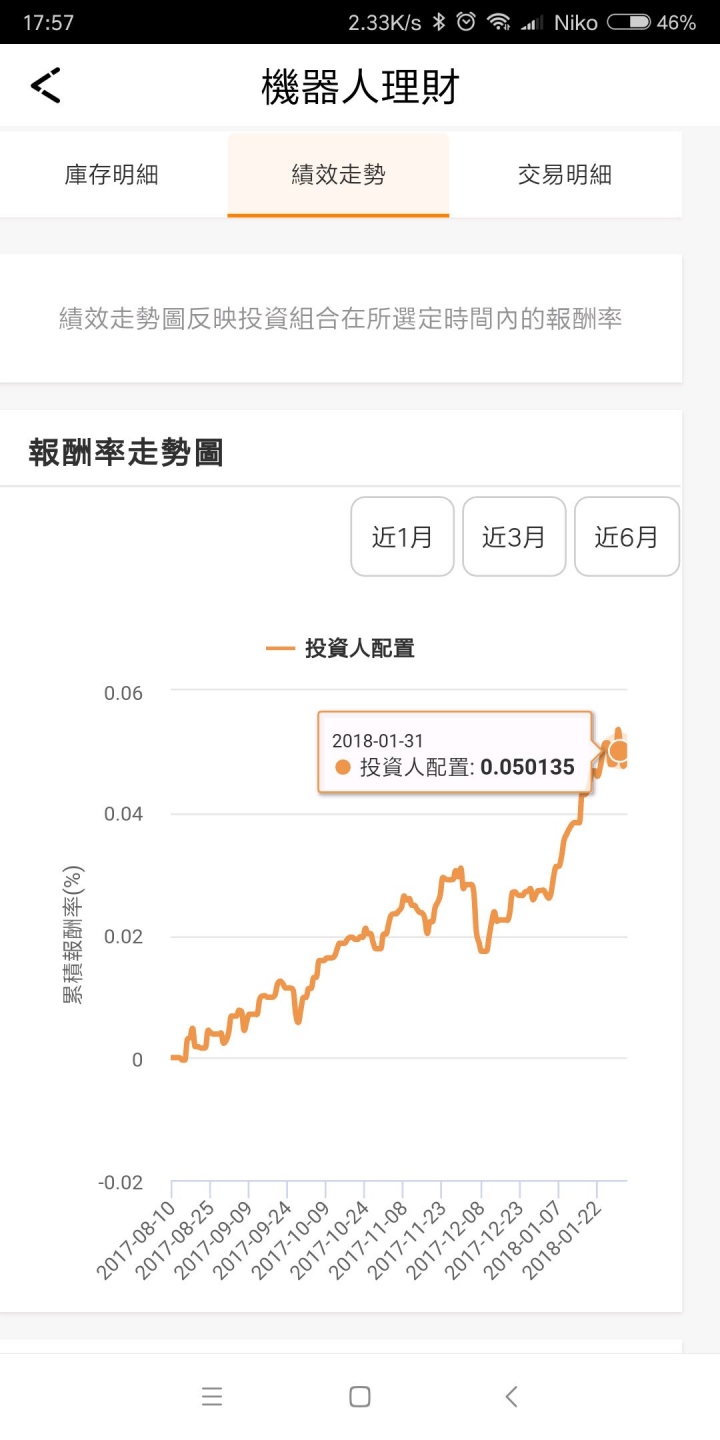Select the 近6月 time range
Image resolution: width=720 pixels, height=1440 pixels.
click(626, 537)
